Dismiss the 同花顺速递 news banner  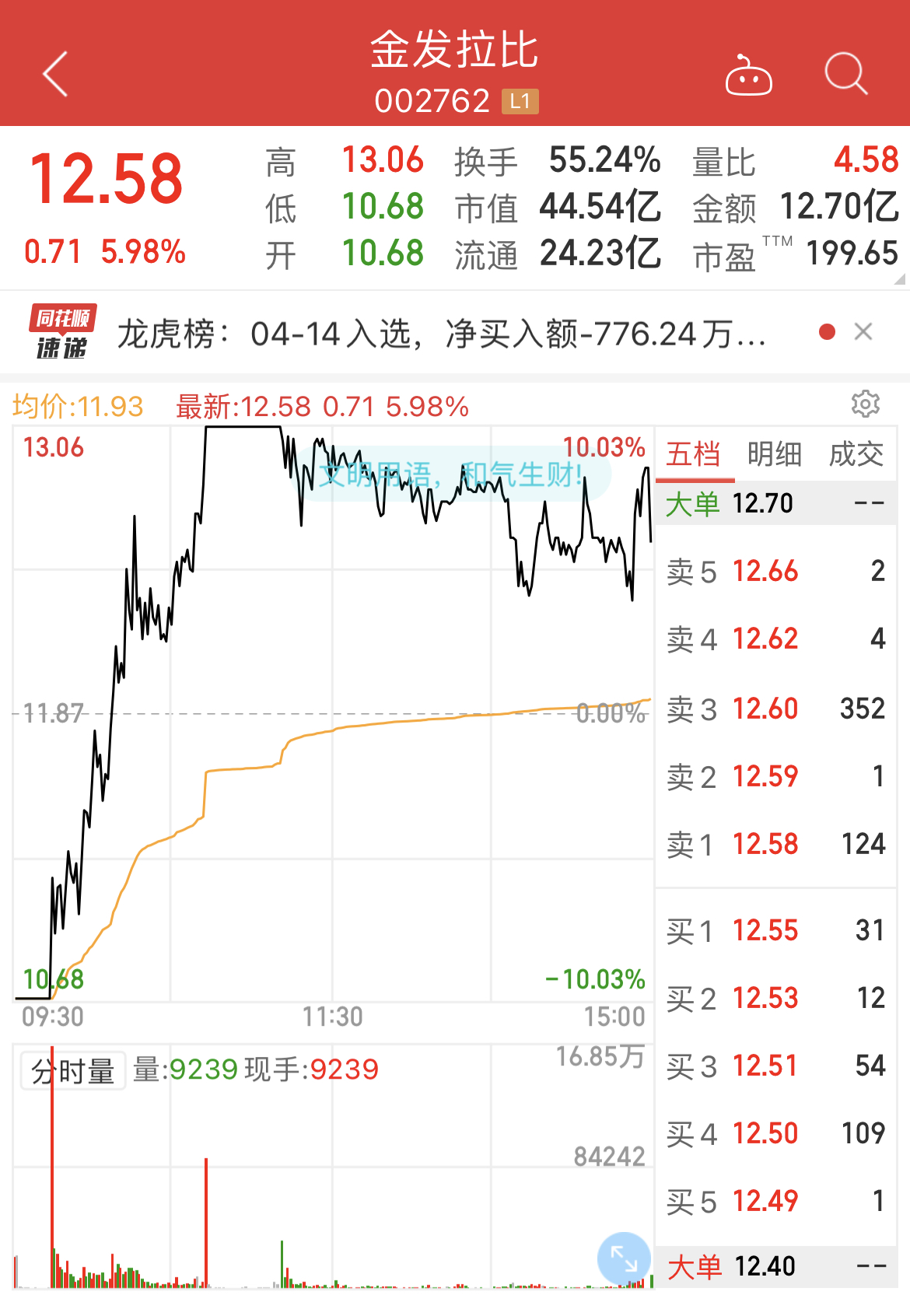point(863,332)
